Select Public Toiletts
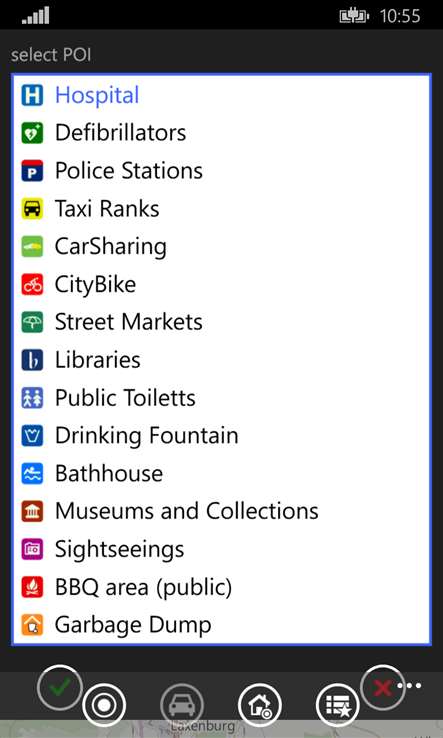This screenshot has width=443, height=738. point(221,398)
